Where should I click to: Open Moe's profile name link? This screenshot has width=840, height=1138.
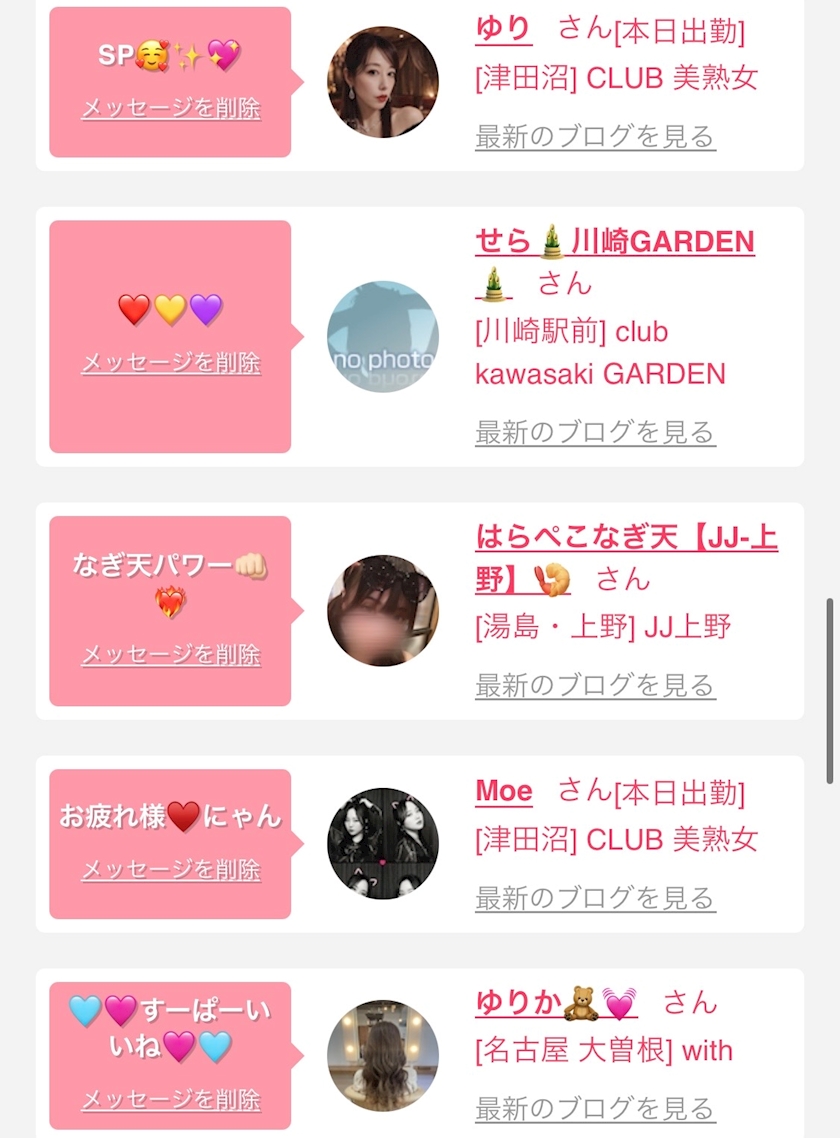[503, 791]
